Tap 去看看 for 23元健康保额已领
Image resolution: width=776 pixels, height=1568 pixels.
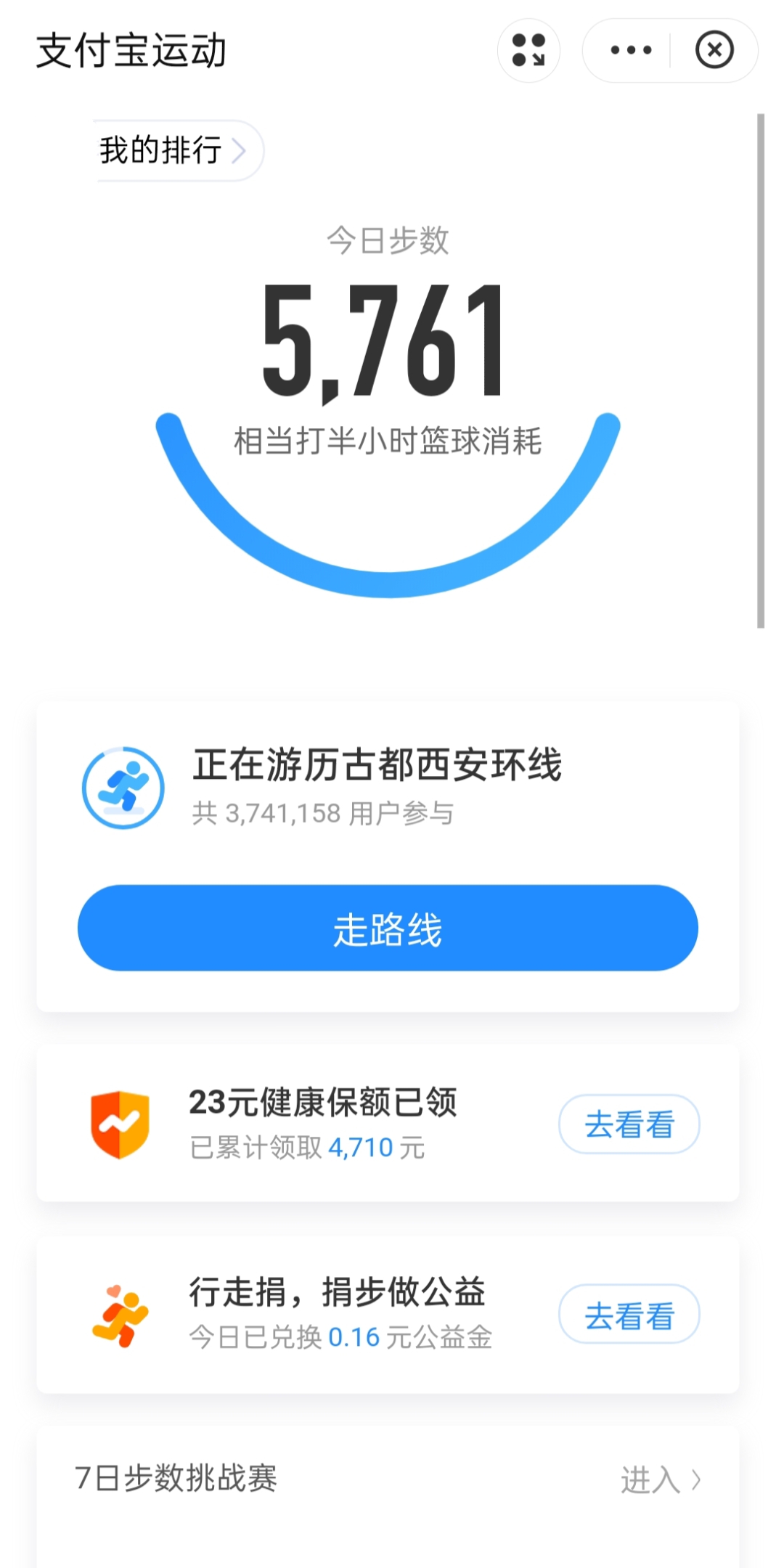coord(629,1124)
